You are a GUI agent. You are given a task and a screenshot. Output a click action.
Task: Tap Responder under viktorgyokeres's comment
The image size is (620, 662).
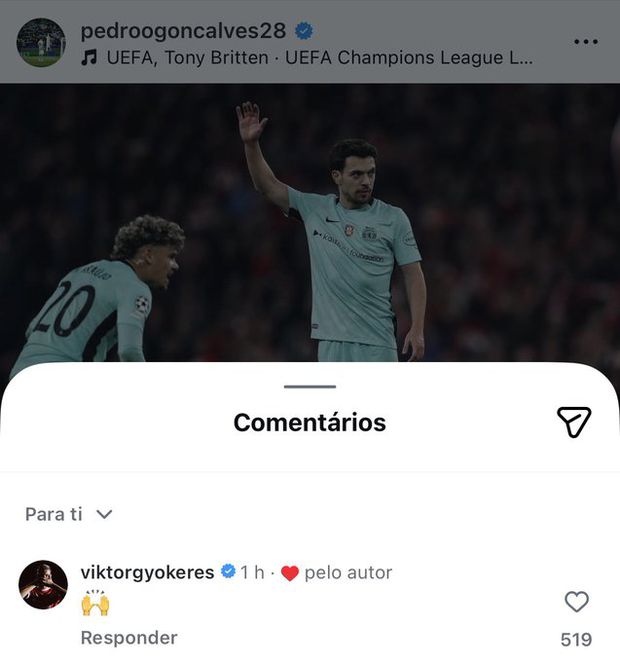click(x=129, y=637)
